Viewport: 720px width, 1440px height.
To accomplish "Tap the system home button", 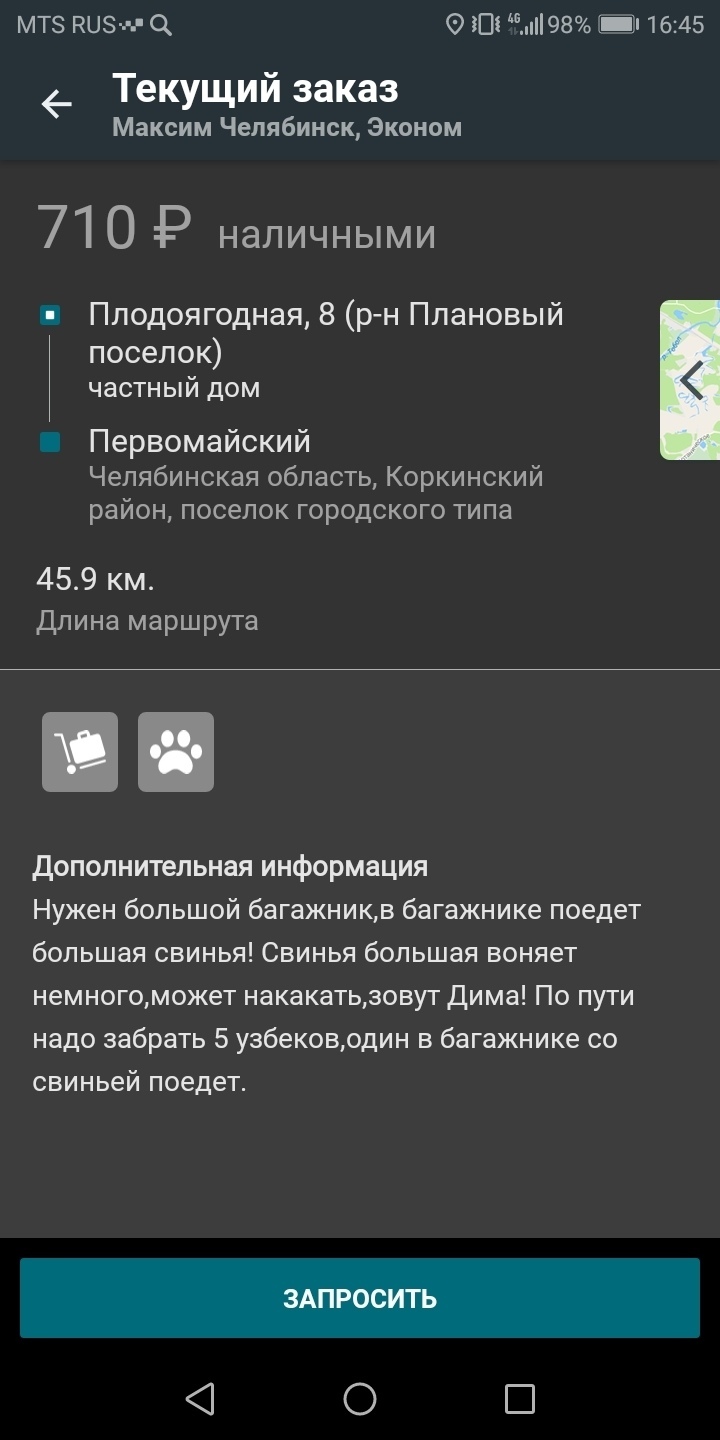I will pyautogui.click(x=360, y=1398).
